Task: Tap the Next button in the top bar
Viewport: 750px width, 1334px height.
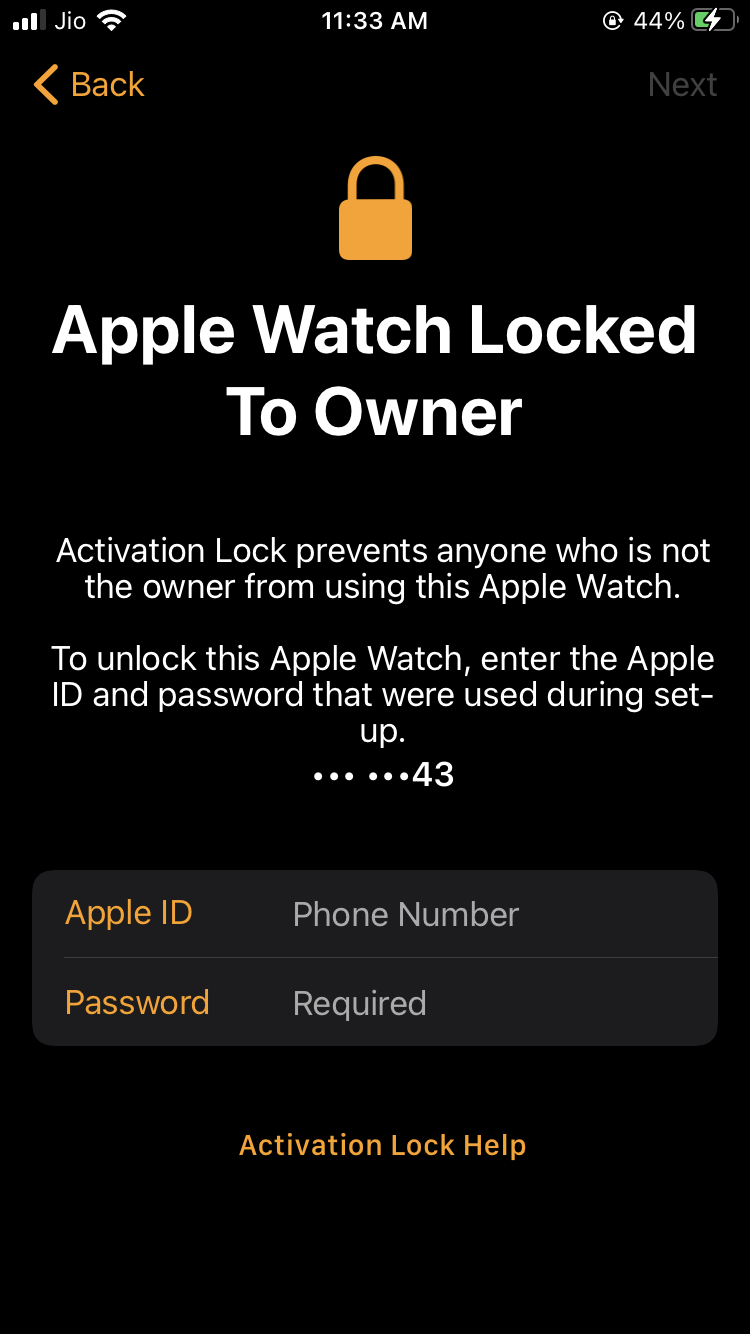Action: pyautogui.click(x=682, y=85)
